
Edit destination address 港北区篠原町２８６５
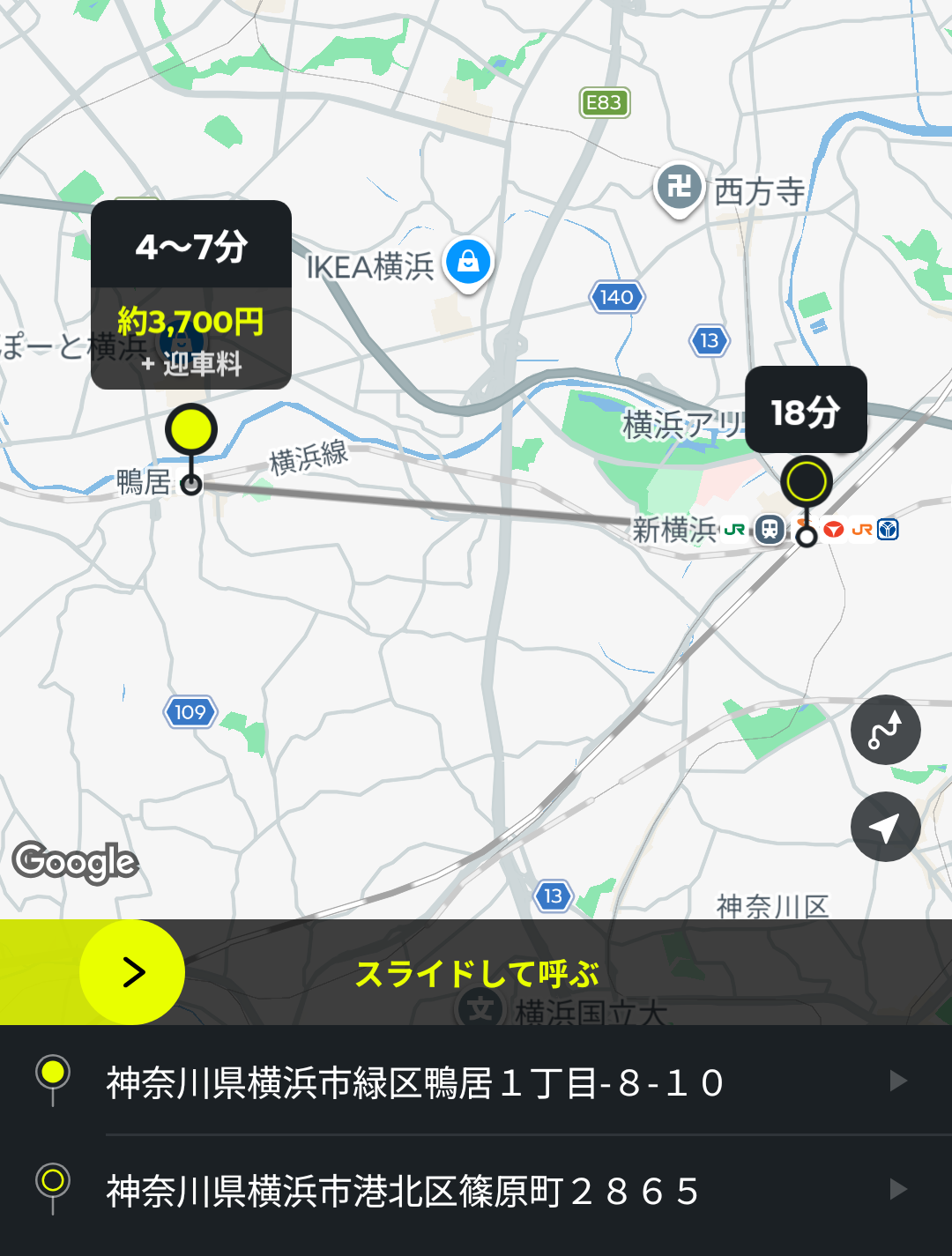(x=476, y=1191)
